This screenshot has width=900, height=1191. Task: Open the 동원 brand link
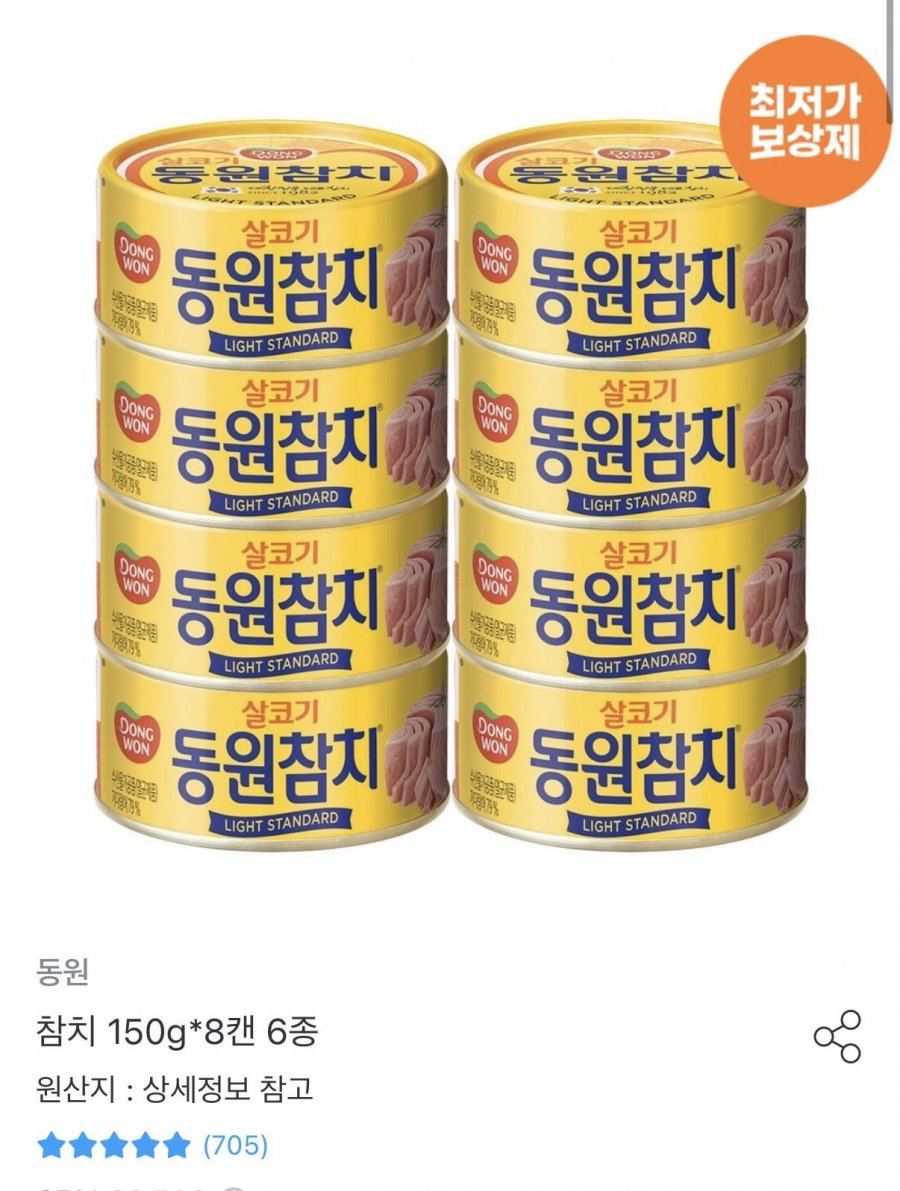click(62, 970)
